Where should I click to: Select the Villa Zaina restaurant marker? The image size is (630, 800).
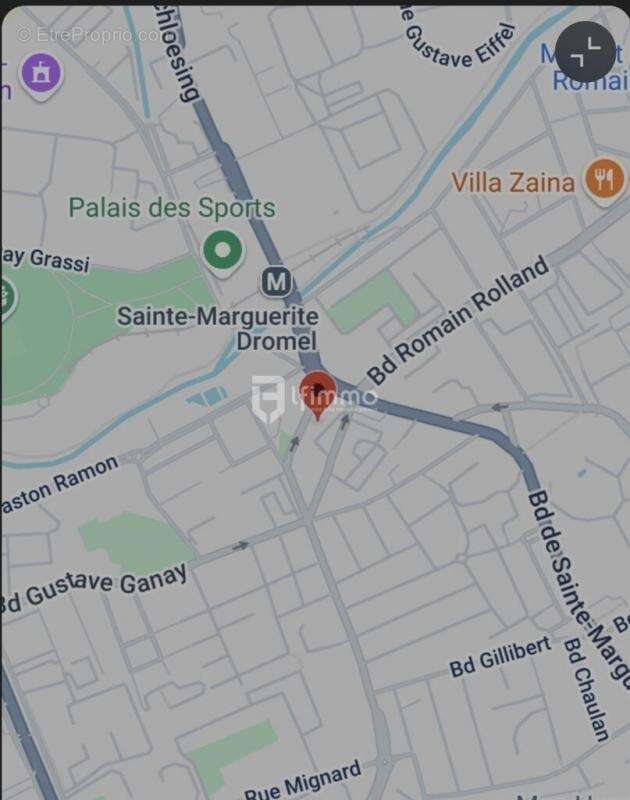(602, 181)
